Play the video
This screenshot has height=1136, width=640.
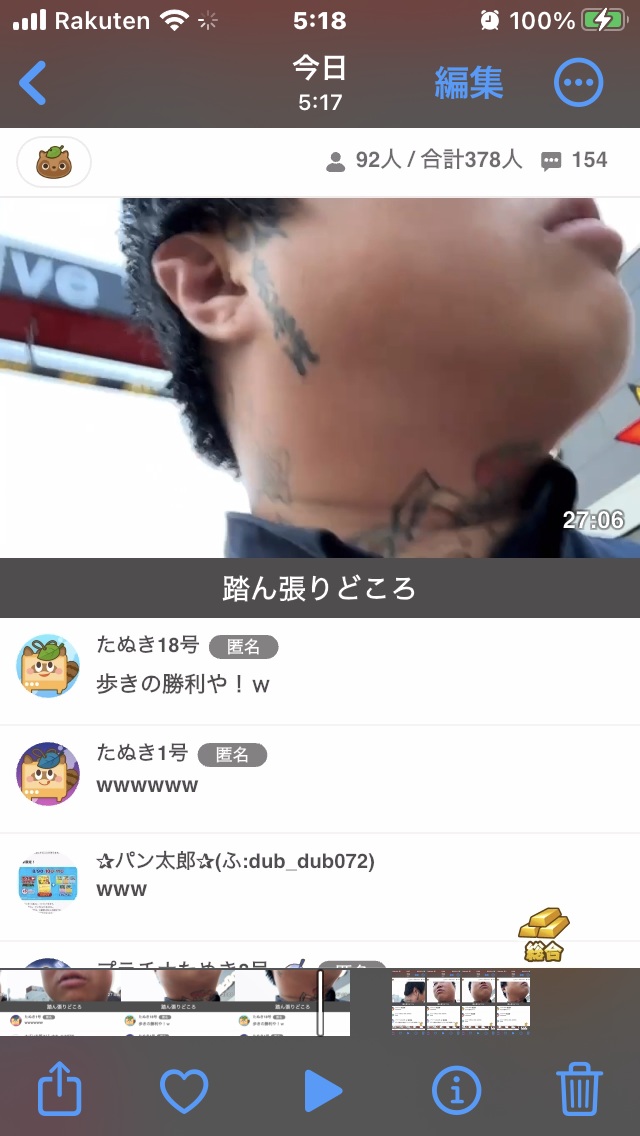coord(323,1090)
